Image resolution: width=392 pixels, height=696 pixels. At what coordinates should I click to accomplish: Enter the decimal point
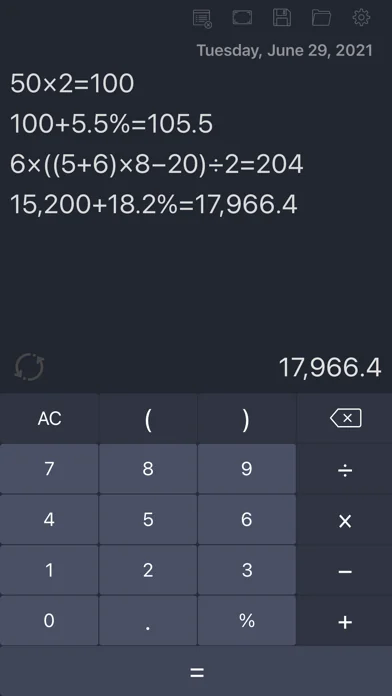coord(148,621)
